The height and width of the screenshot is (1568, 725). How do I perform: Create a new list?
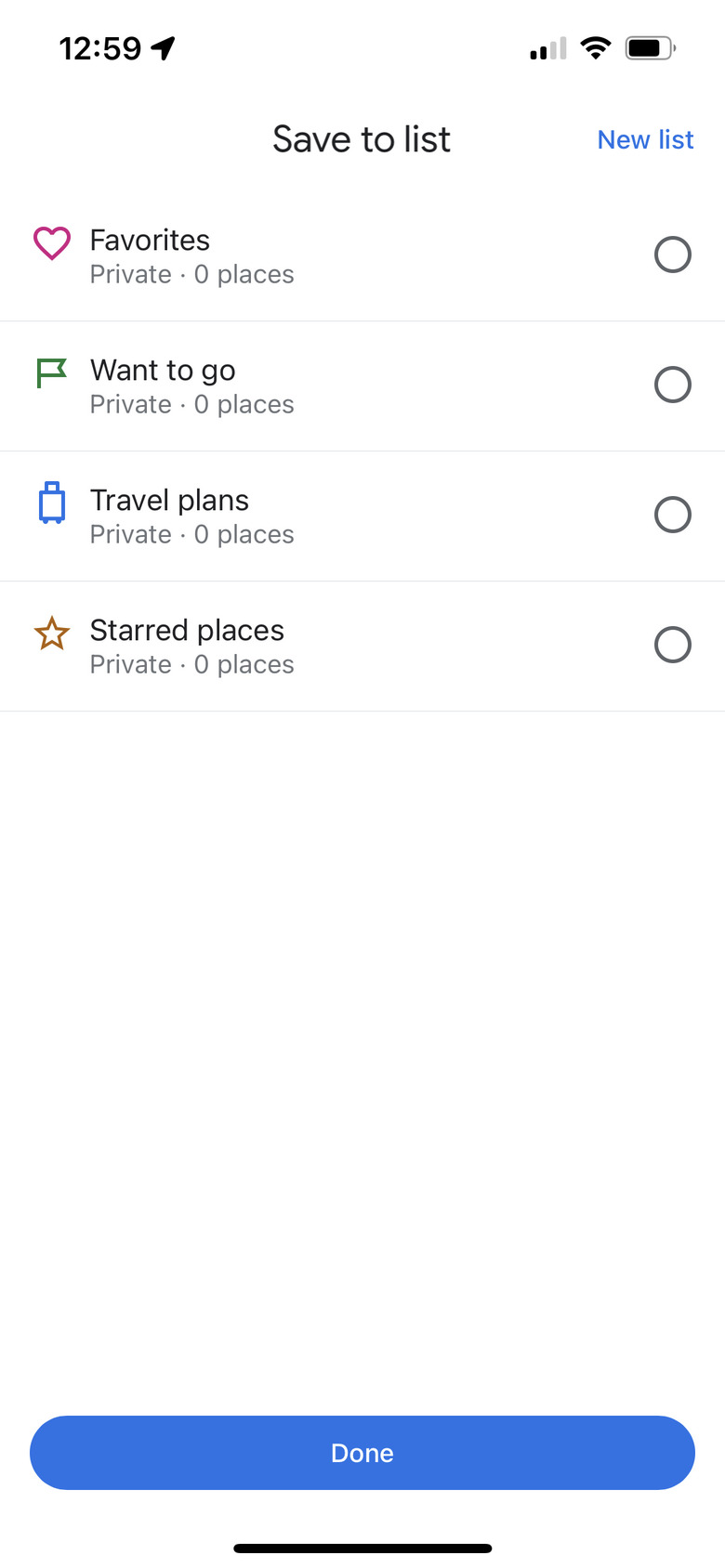tap(645, 139)
